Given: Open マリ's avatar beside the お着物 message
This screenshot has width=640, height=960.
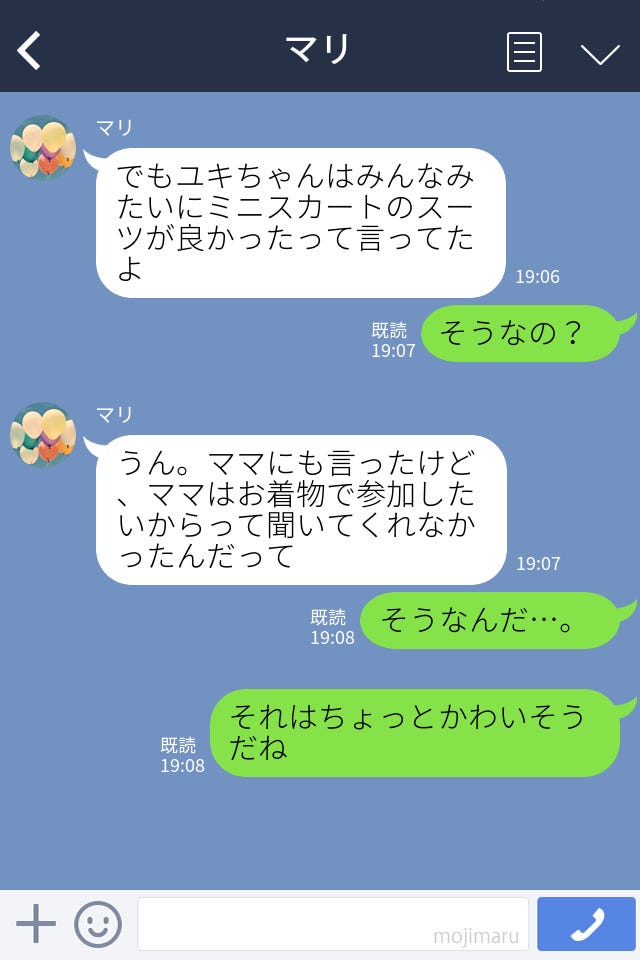Looking at the screenshot, I should coord(43,435).
